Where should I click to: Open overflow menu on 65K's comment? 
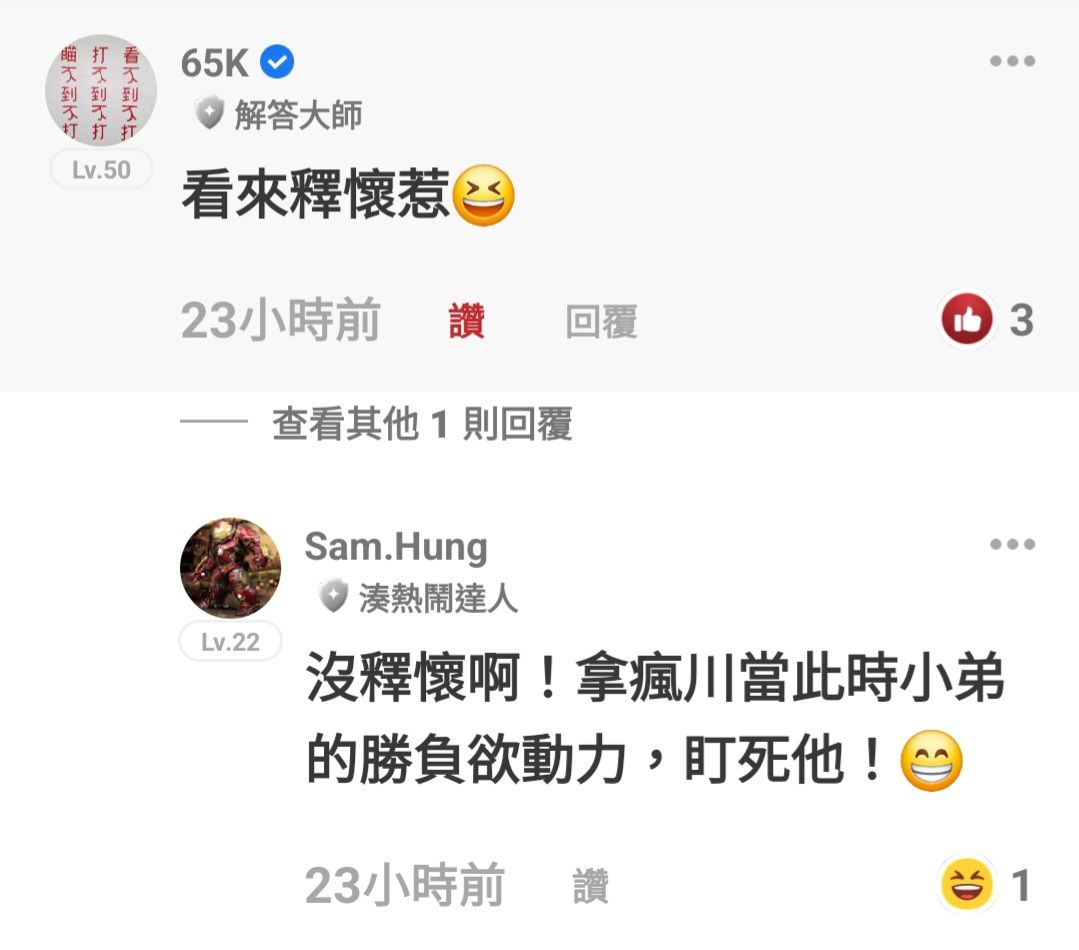pyautogui.click(x=1011, y=61)
